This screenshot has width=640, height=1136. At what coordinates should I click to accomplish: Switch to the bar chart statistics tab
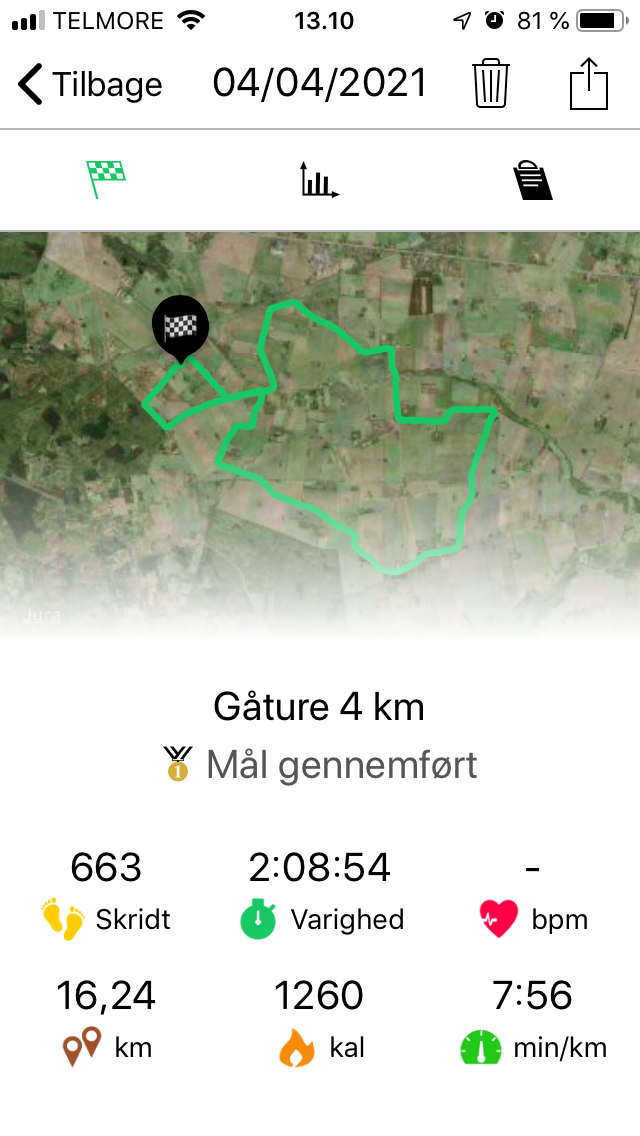coord(319,180)
